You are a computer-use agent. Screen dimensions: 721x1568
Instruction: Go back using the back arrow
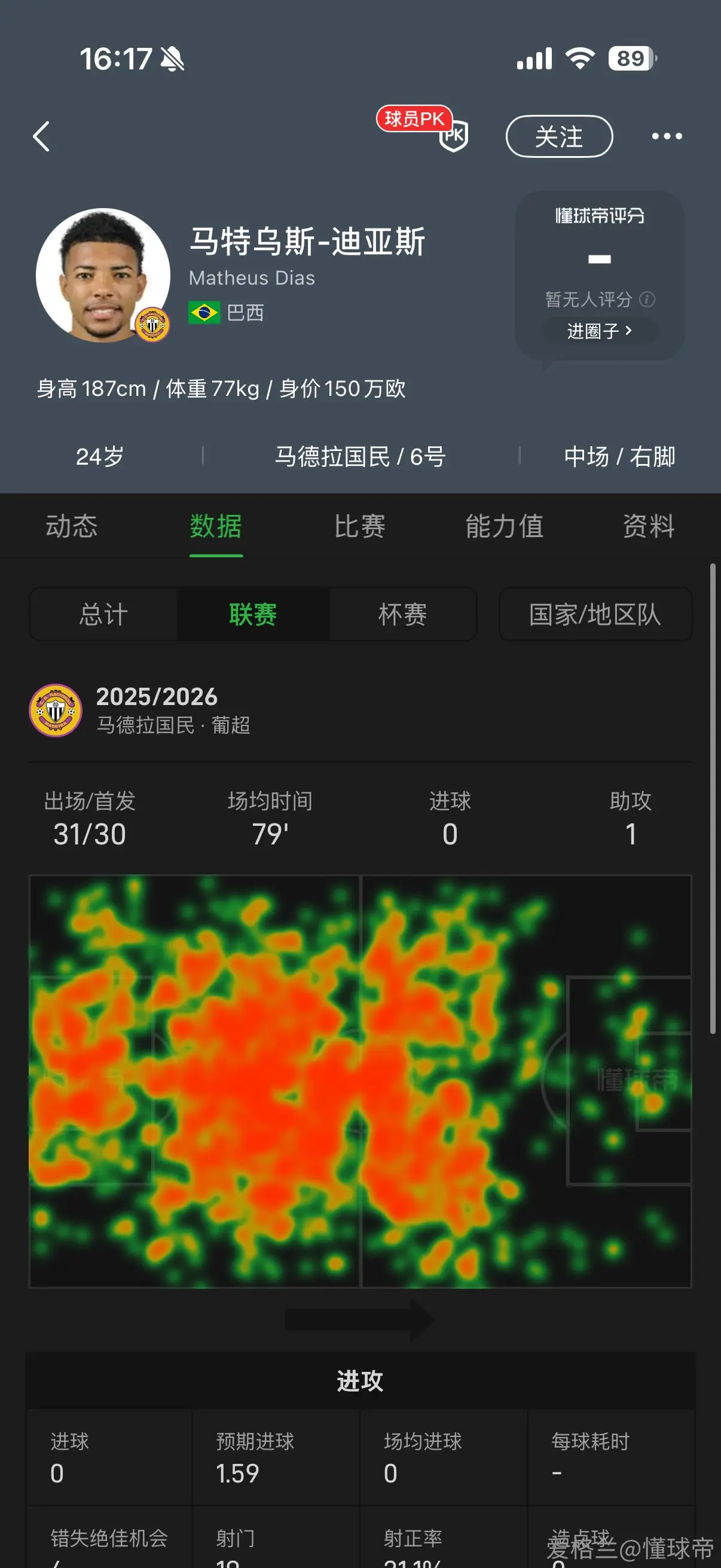click(x=41, y=136)
